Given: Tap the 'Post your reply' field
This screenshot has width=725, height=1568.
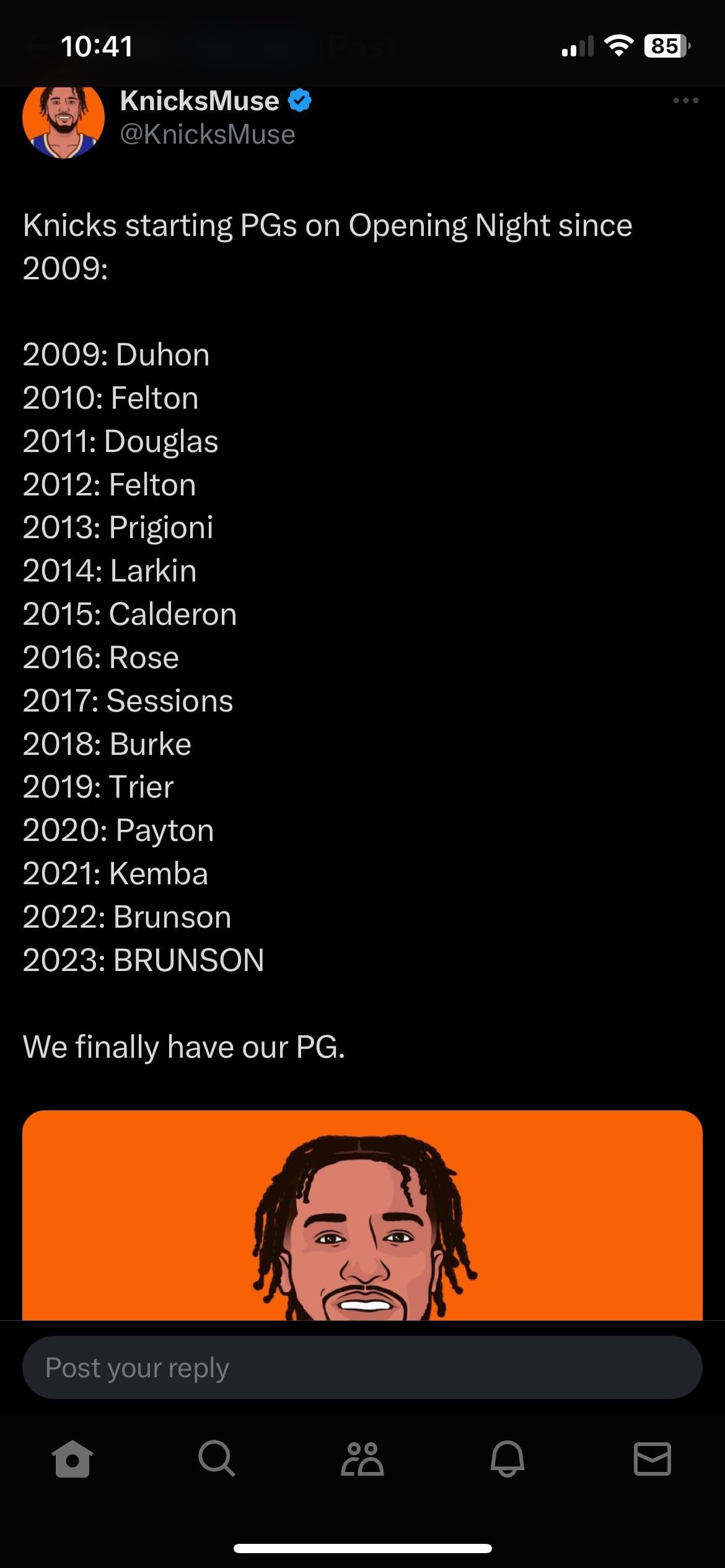Looking at the screenshot, I should [362, 1367].
